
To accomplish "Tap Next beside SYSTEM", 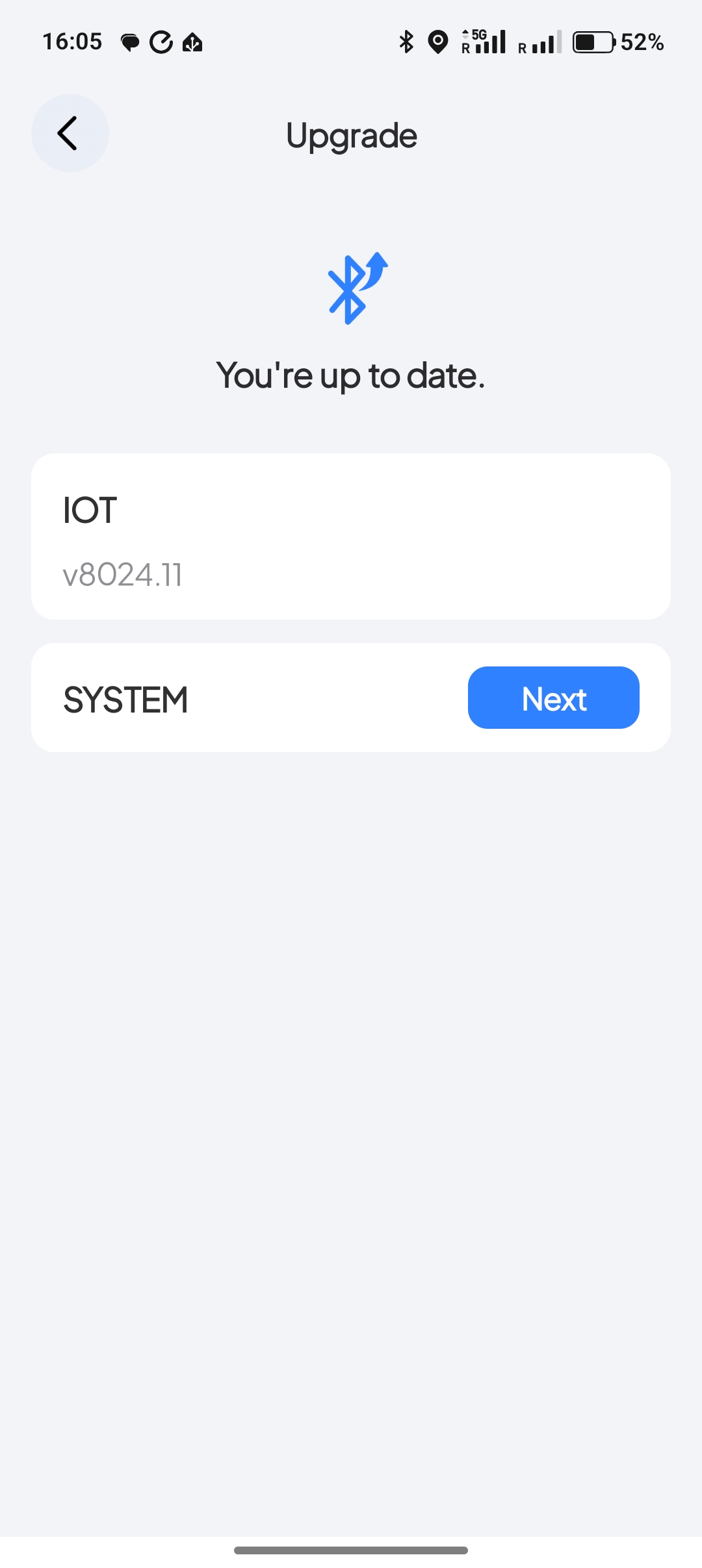I will [x=554, y=698].
